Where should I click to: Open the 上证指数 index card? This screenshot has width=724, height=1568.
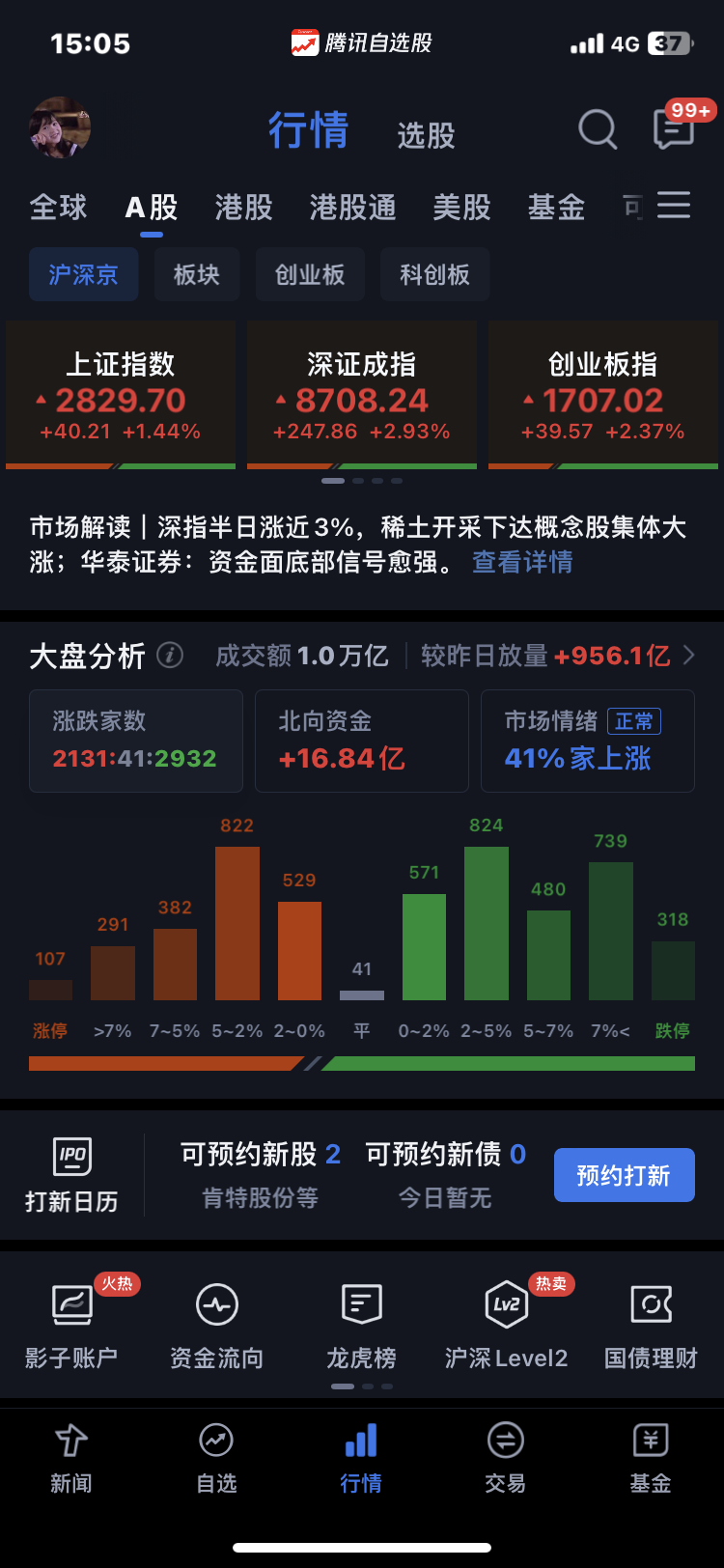click(121, 396)
